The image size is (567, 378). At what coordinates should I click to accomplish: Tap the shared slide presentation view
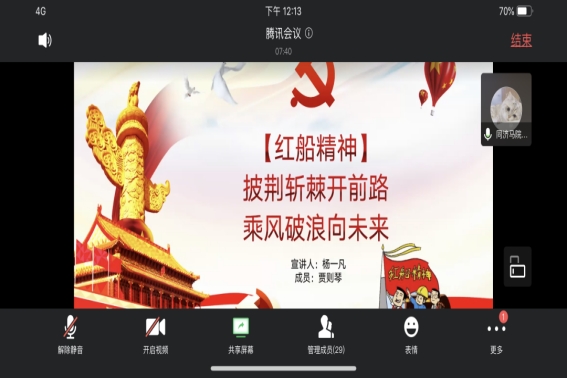[283, 185]
